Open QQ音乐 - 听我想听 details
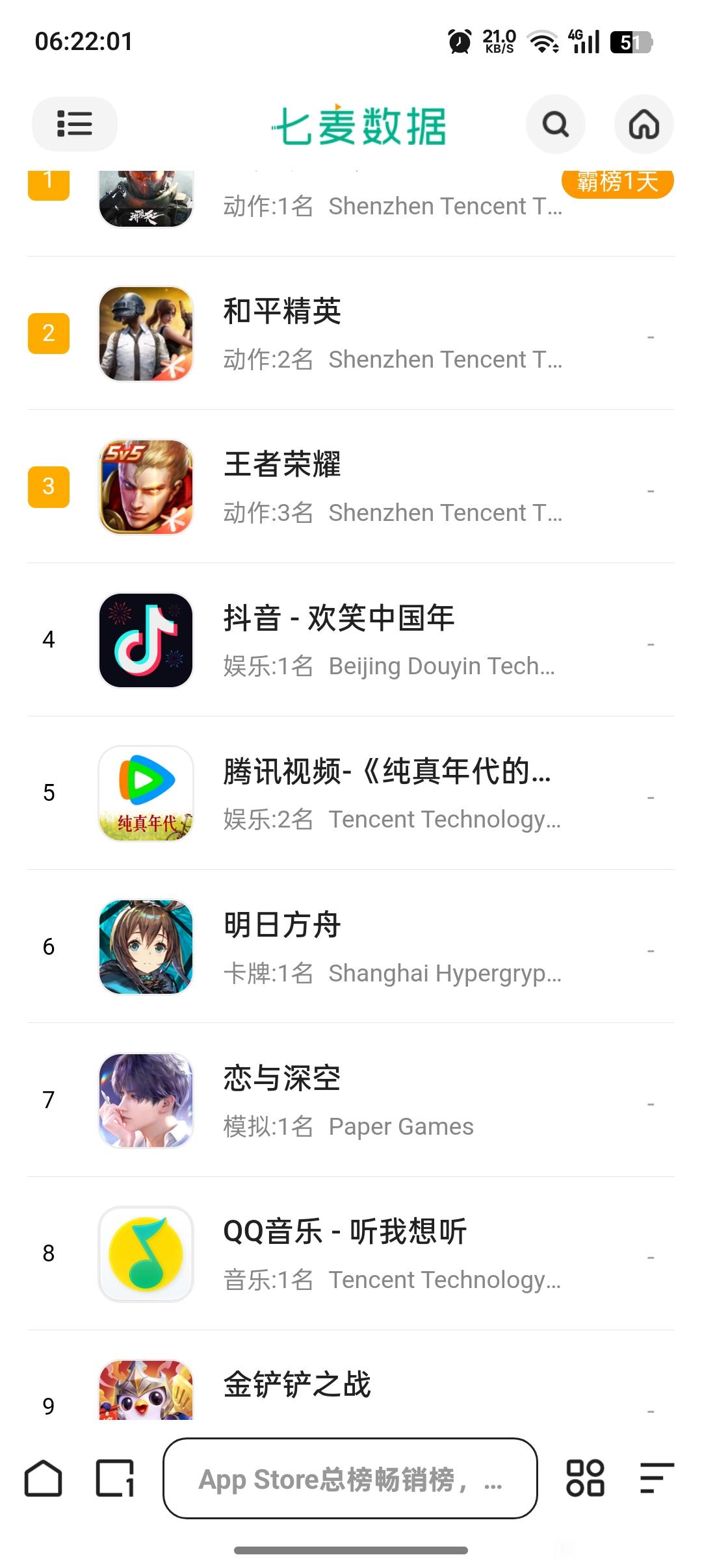The width and height of the screenshot is (702, 1568). tap(351, 1254)
